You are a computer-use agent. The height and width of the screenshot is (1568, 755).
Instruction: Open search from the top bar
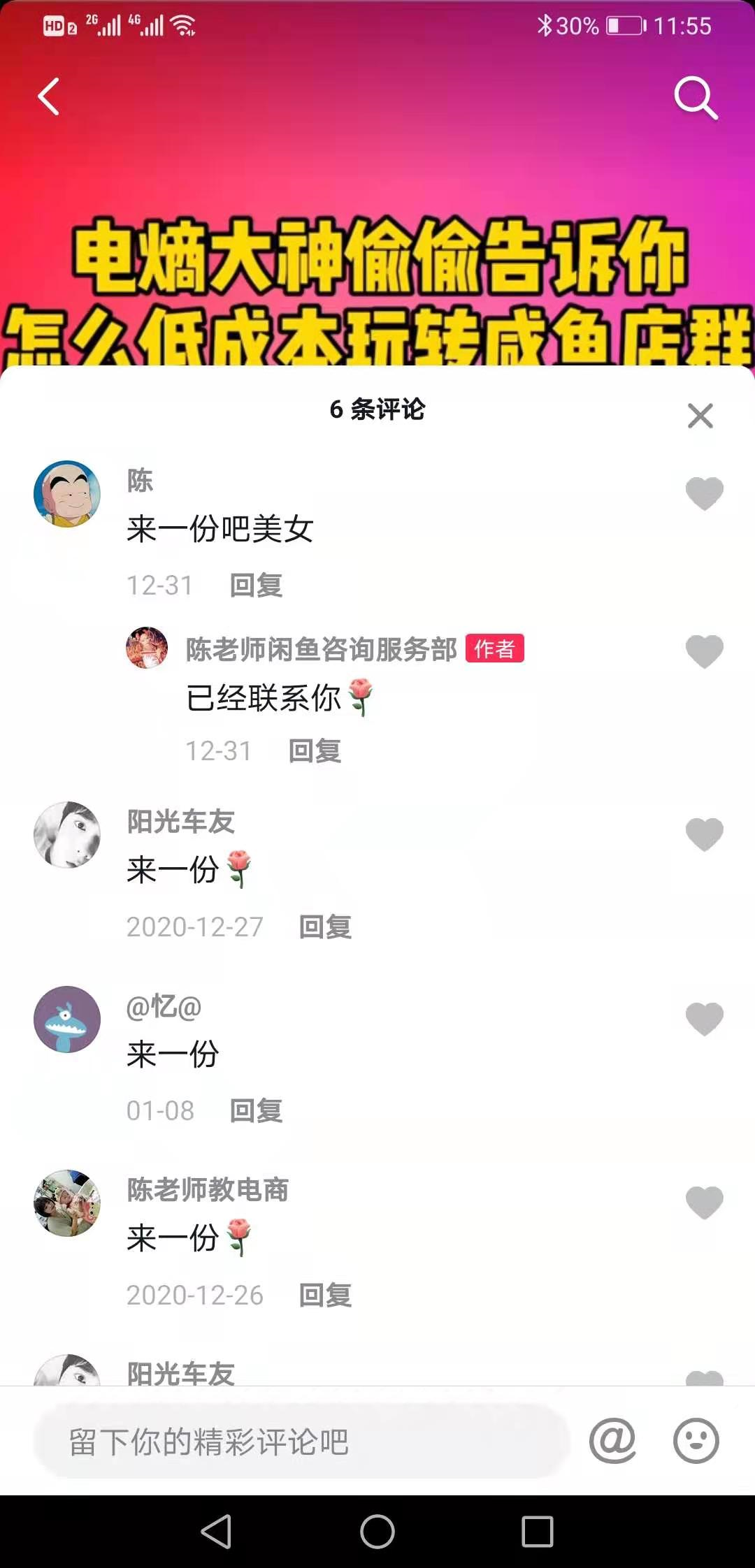point(696,98)
